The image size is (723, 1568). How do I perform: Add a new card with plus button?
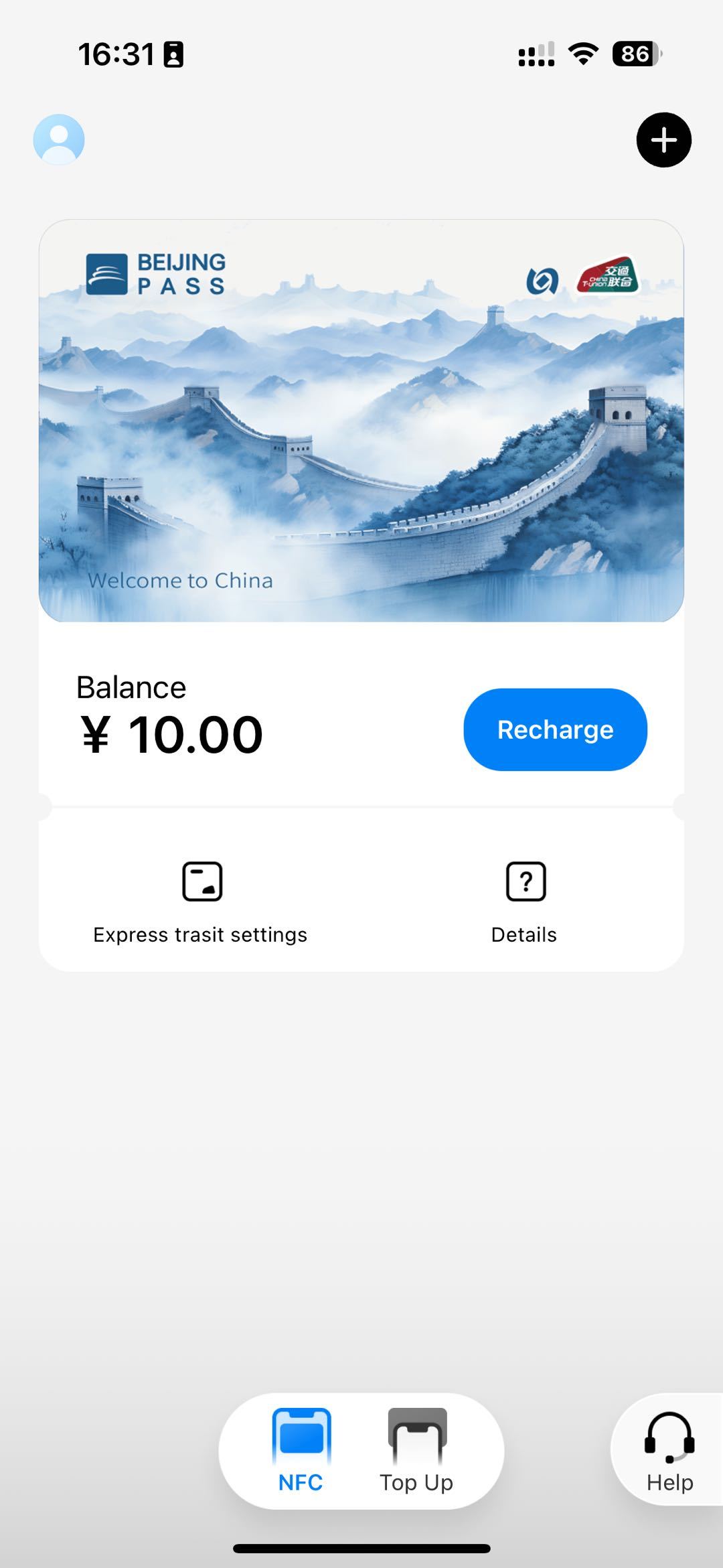[663, 140]
